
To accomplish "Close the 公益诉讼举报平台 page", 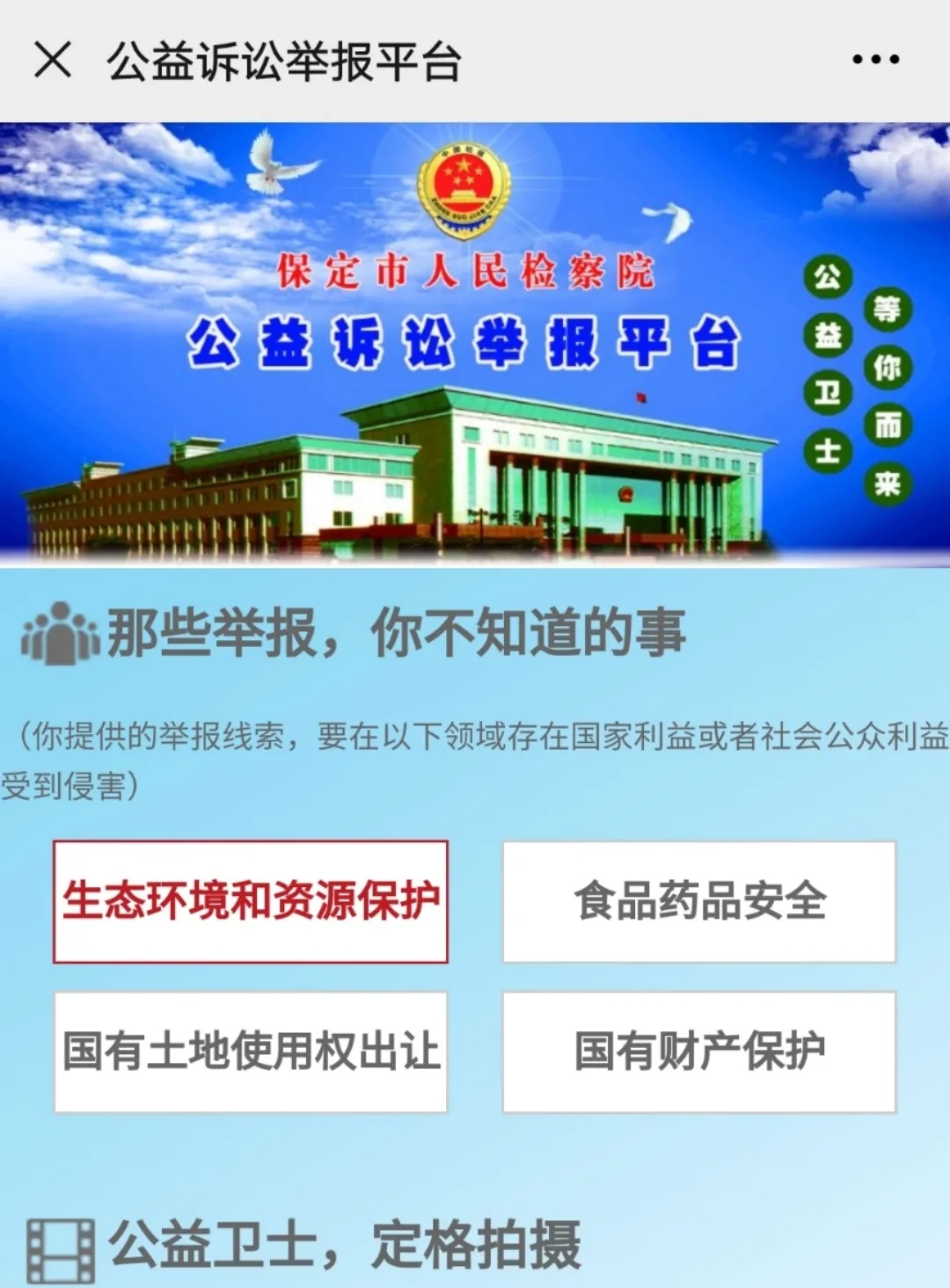I will coord(53,61).
